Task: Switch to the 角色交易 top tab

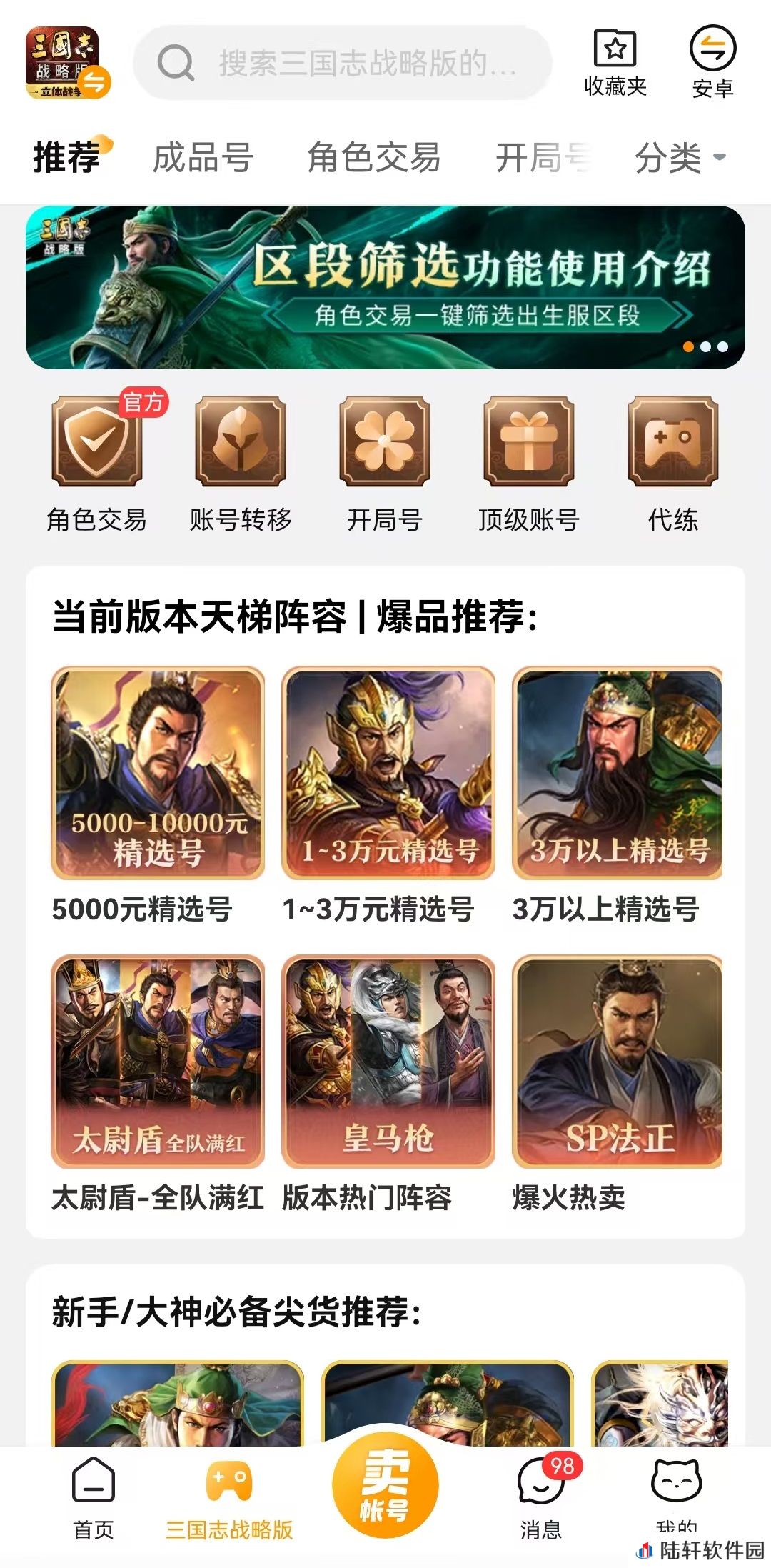Action: pos(373,158)
